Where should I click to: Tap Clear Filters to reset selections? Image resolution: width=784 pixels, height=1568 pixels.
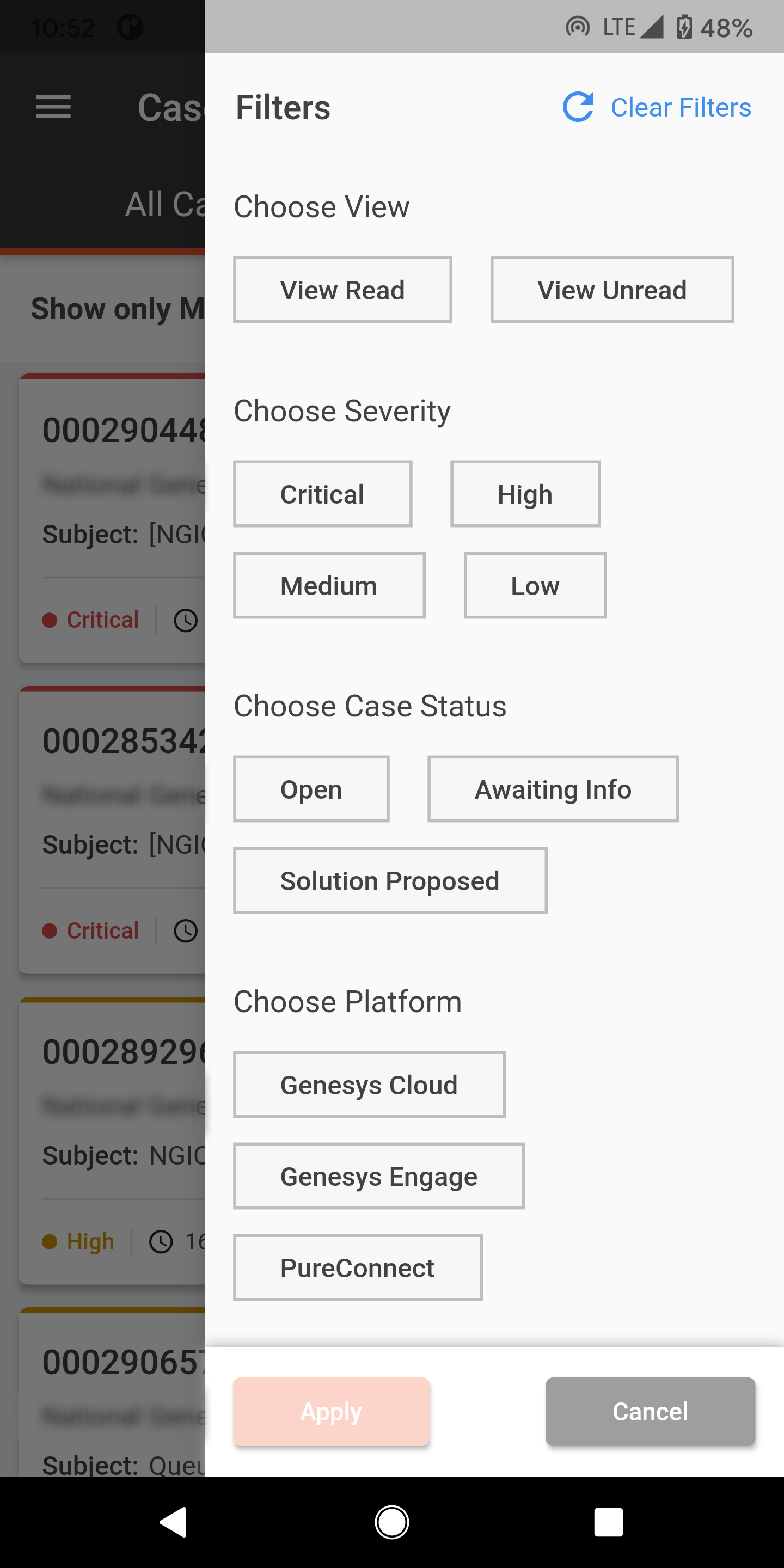pyautogui.click(x=657, y=107)
